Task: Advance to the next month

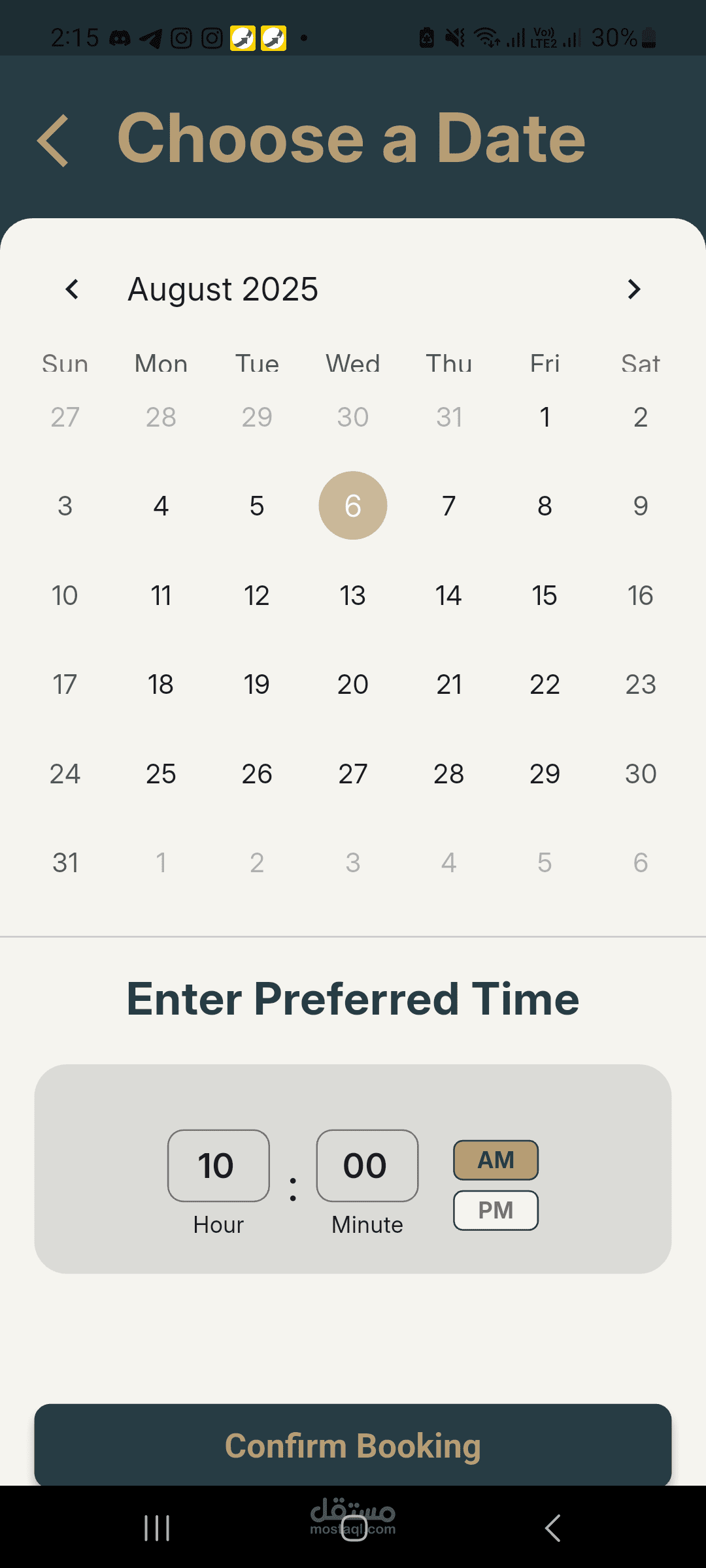Action: click(x=633, y=289)
